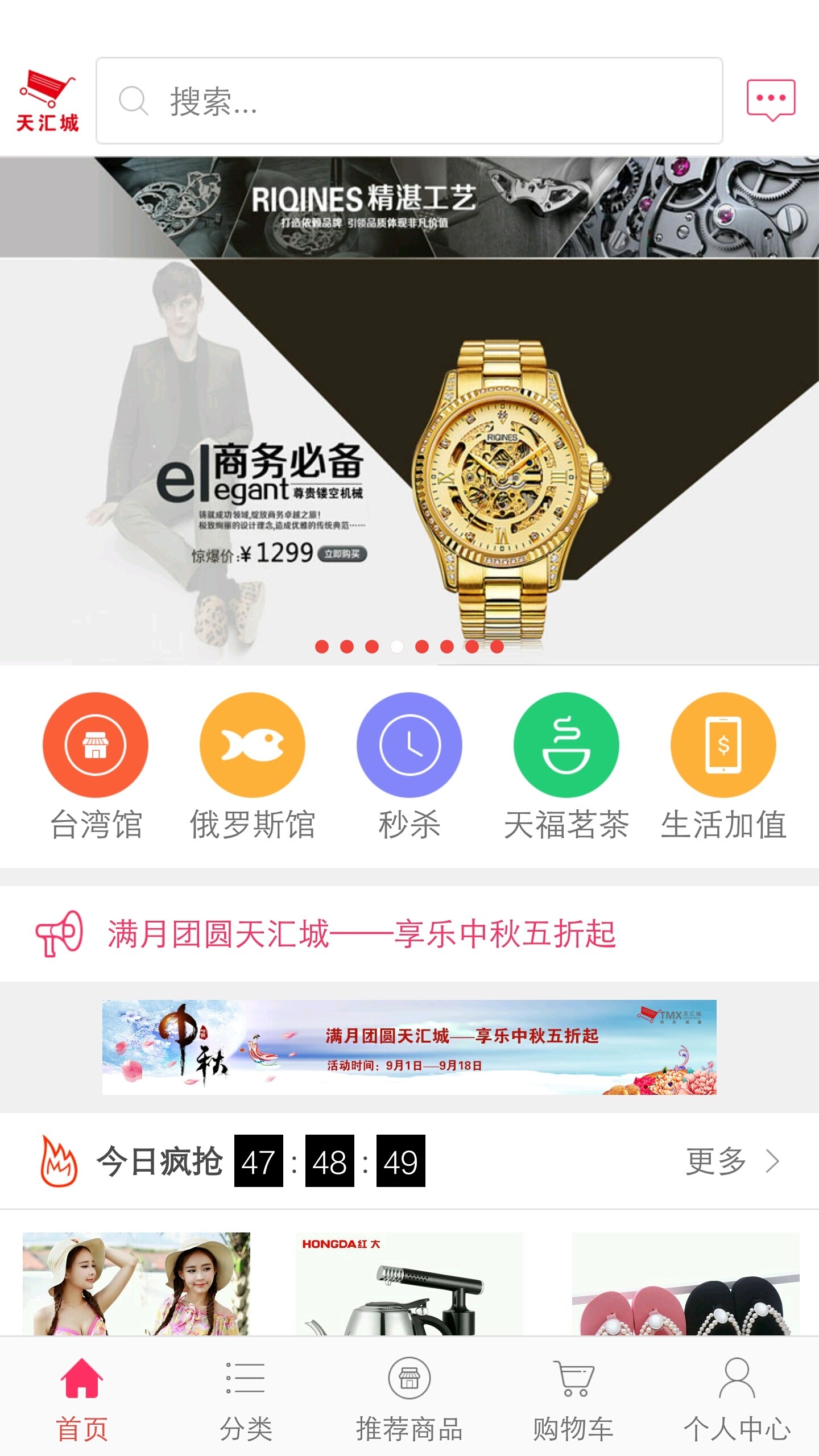Open the 中秋 promotion banner
819x1456 pixels.
pyautogui.click(x=409, y=1047)
